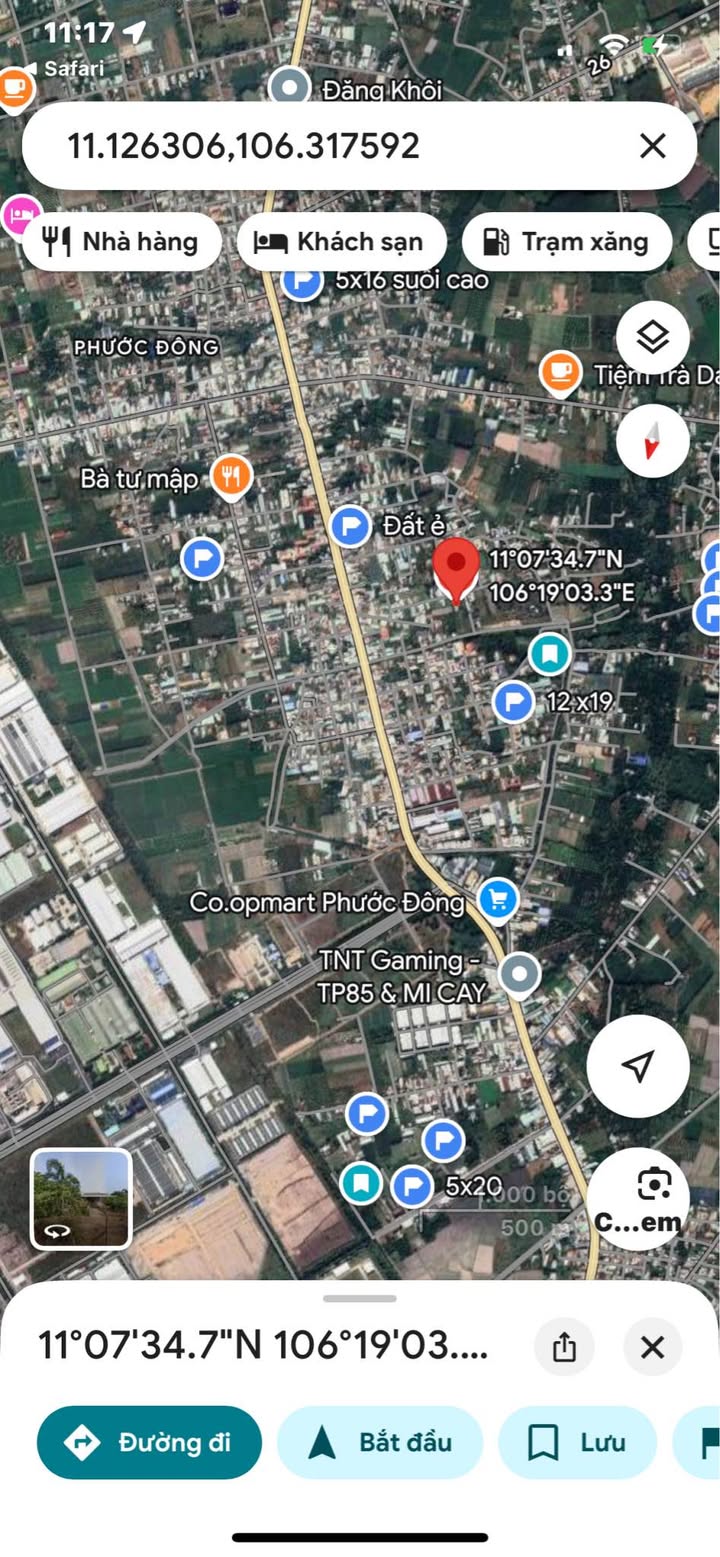Open the Street View thumbnail
Viewport: 720px width, 1557px height.
point(81,1199)
